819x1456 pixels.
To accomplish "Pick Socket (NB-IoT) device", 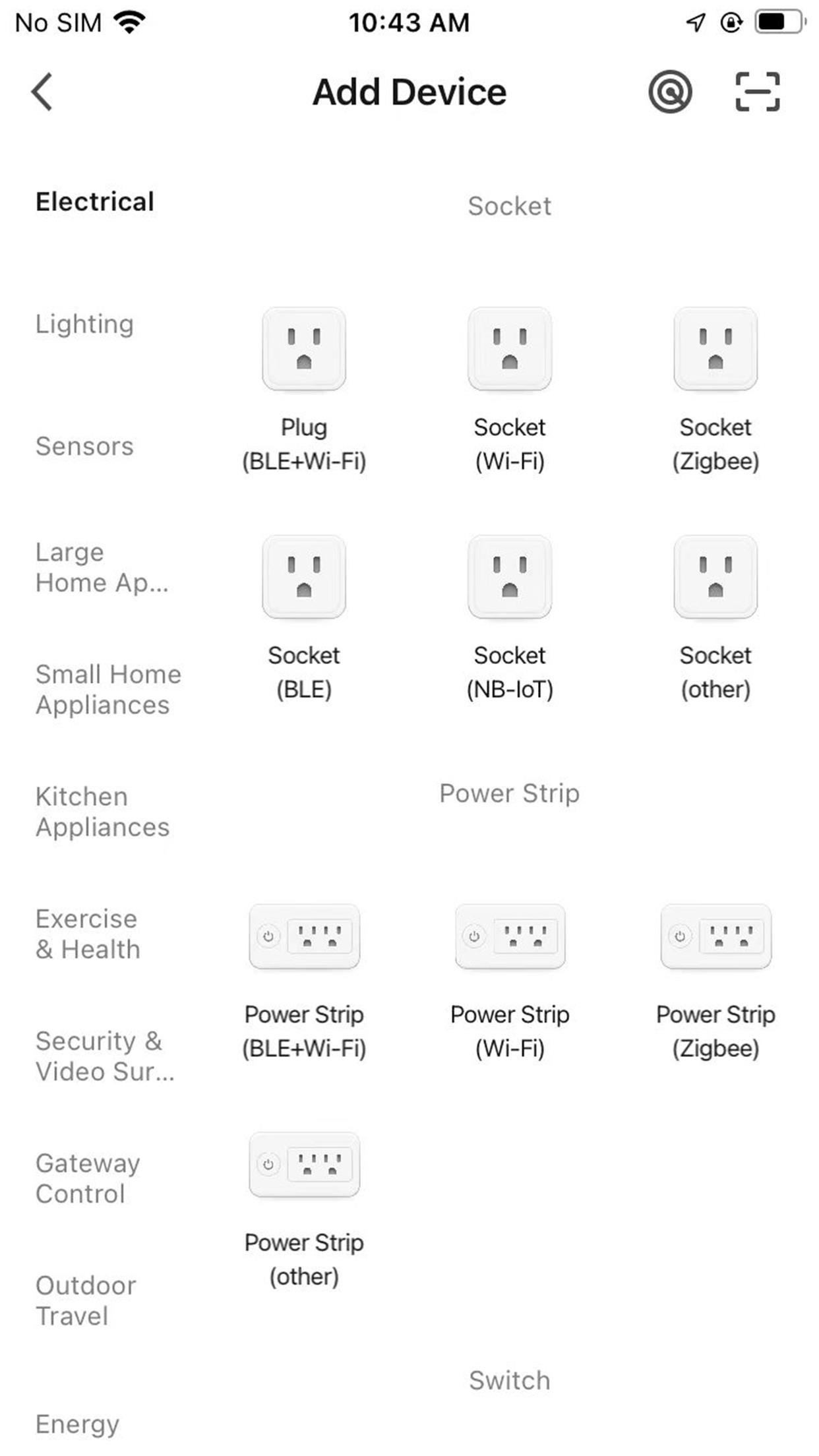I will click(x=510, y=578).
